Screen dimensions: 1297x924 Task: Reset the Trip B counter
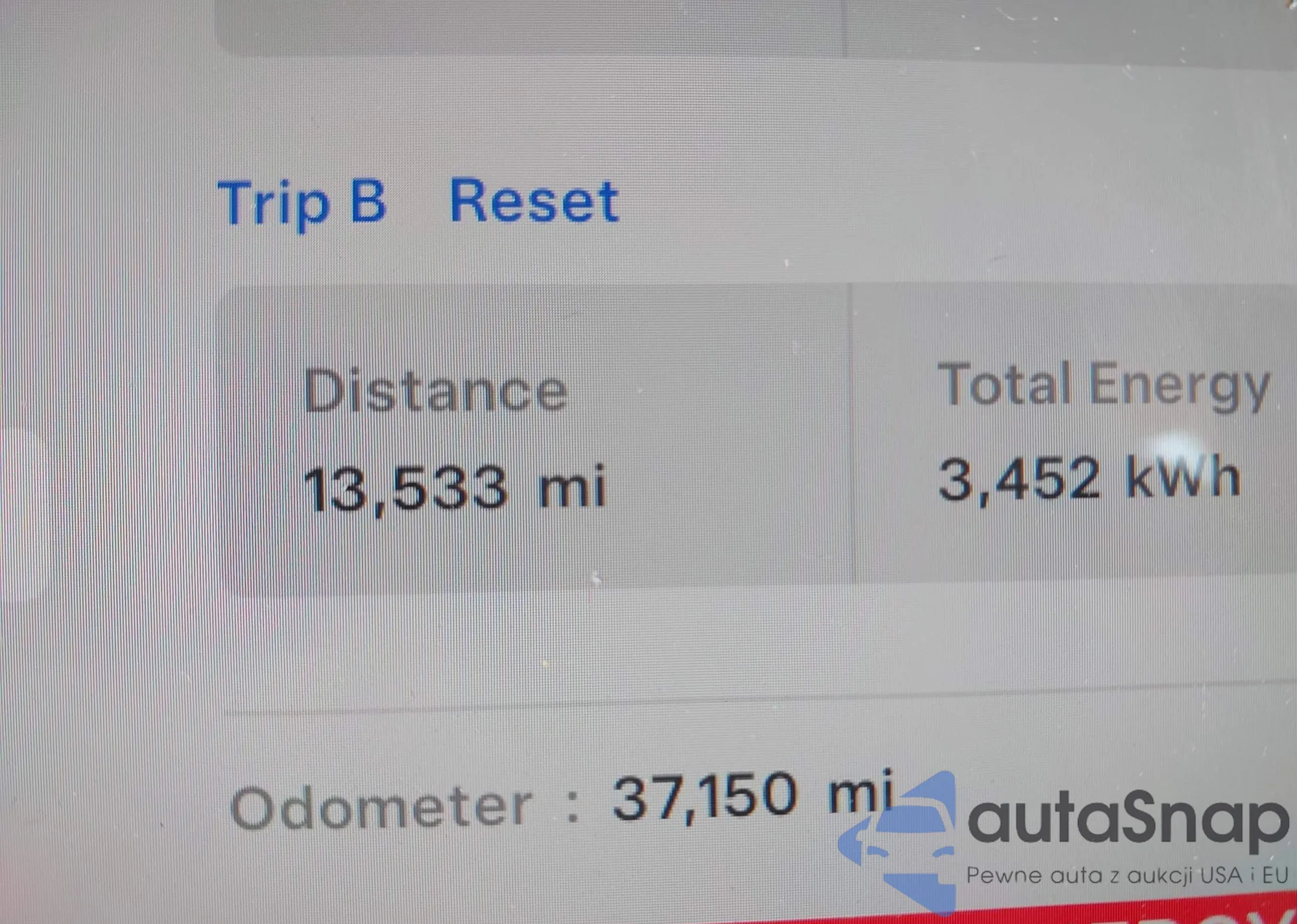tap(534, 202)
